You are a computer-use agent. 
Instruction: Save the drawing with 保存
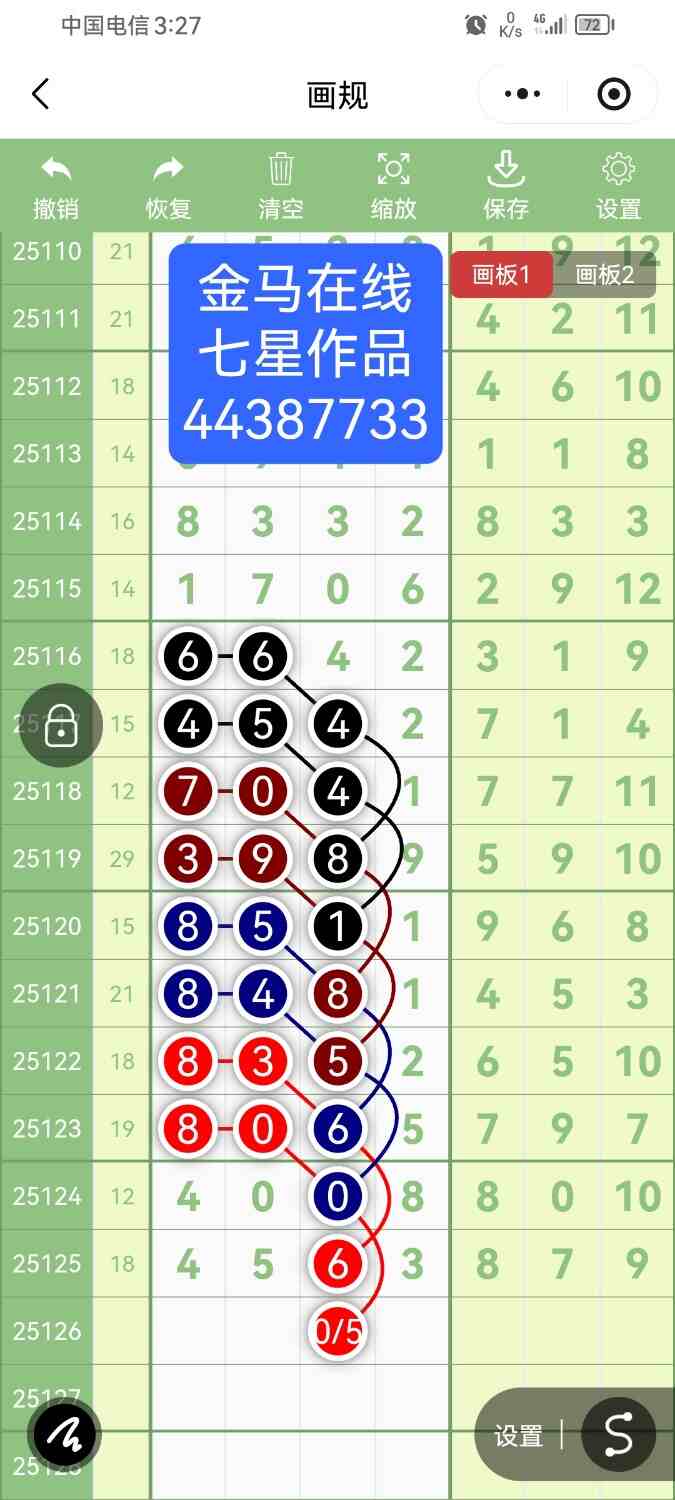click(x=506, y=186)
